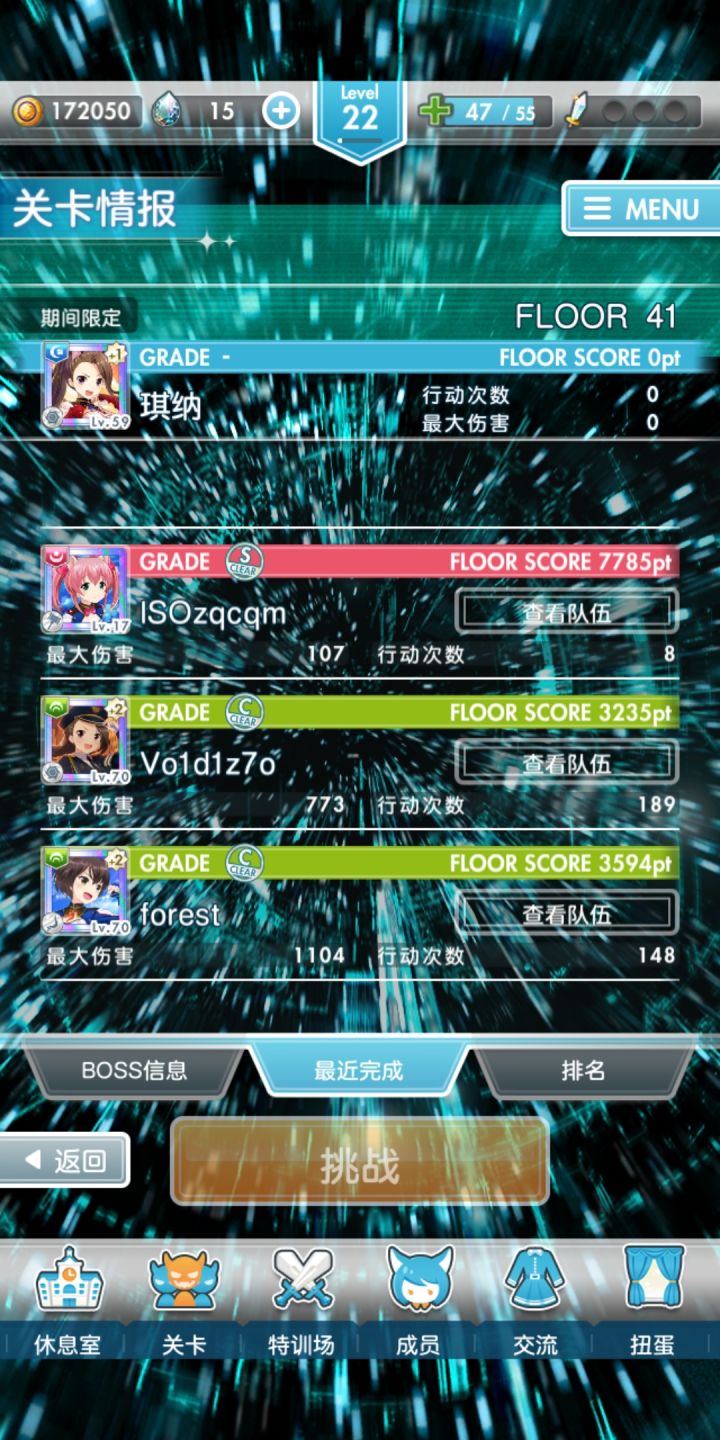The image size is (720, 1440).
Task: Tap forest's character portrait thumbnail
Action: [x=82, y=890]
